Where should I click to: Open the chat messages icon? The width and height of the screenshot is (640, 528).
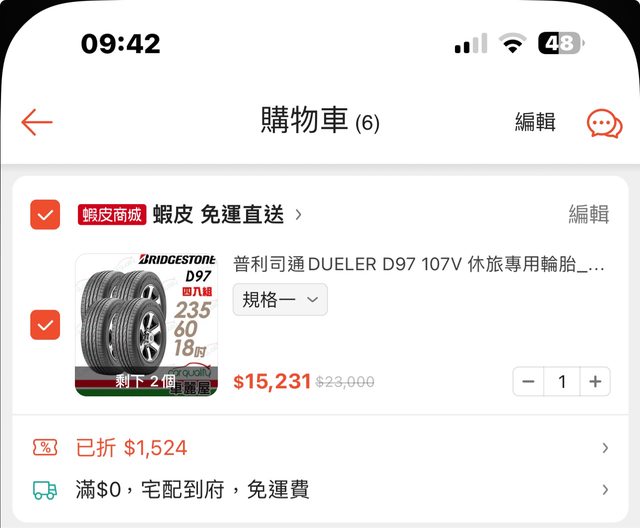click(x=604, y=122)
